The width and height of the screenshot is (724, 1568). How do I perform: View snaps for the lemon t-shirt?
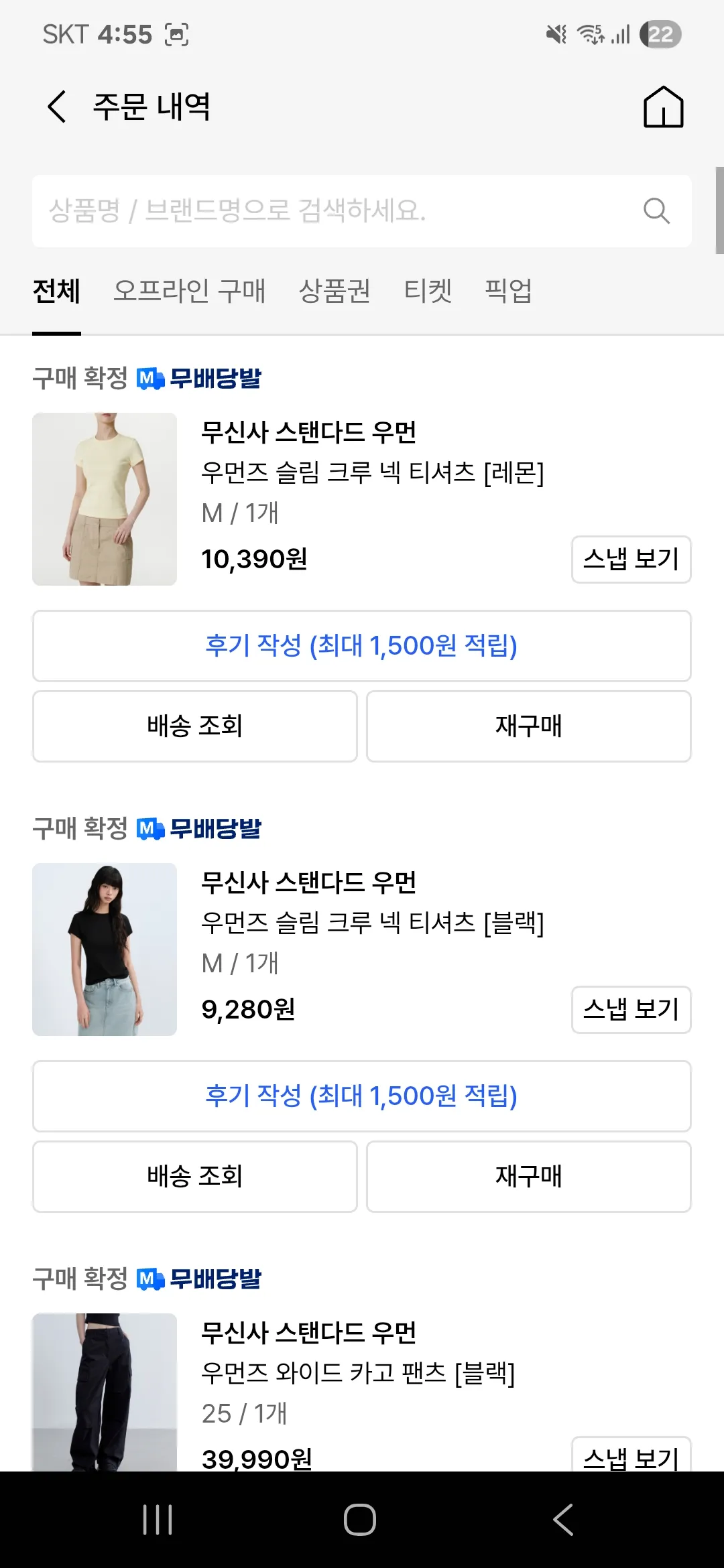point(631,560)
